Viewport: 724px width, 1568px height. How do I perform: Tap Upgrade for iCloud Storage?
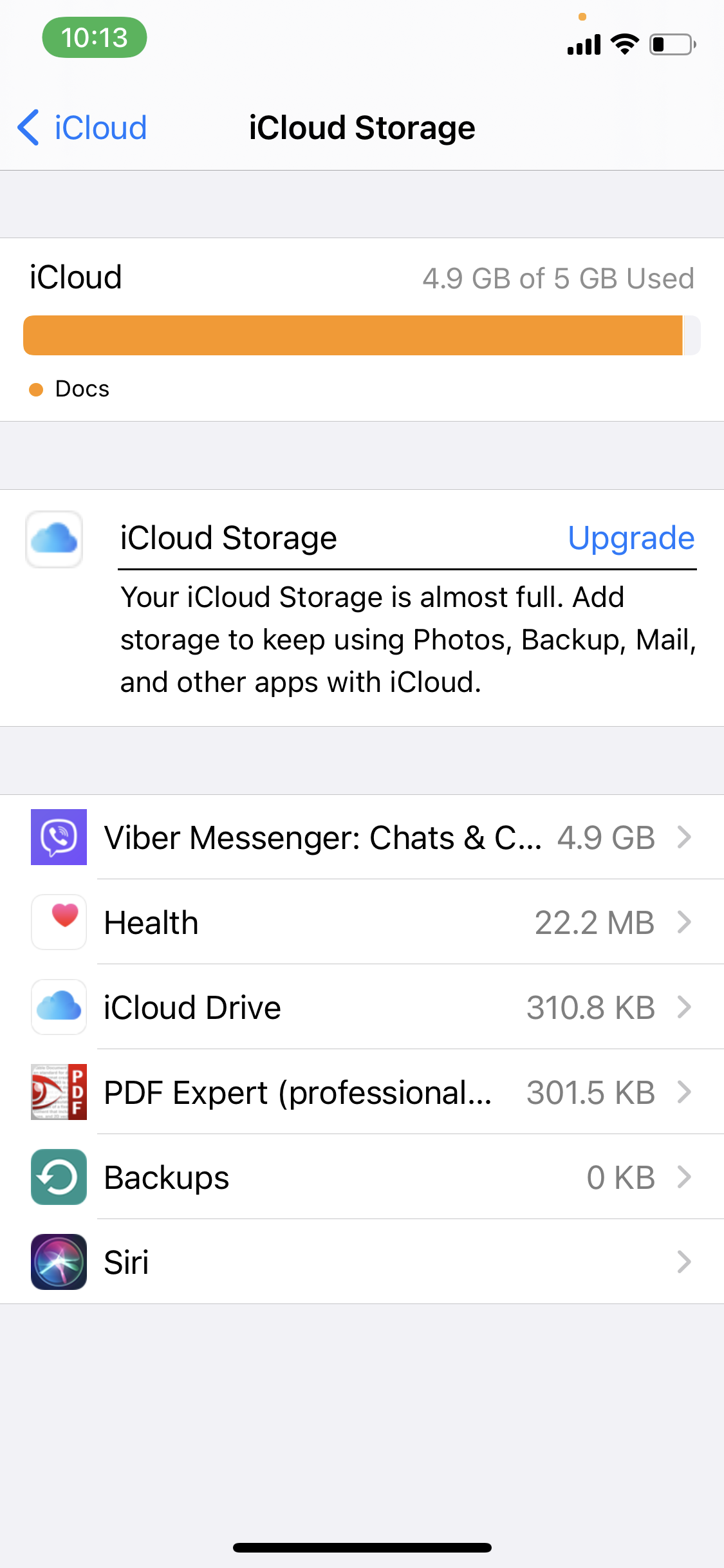[x=631, y=537]
